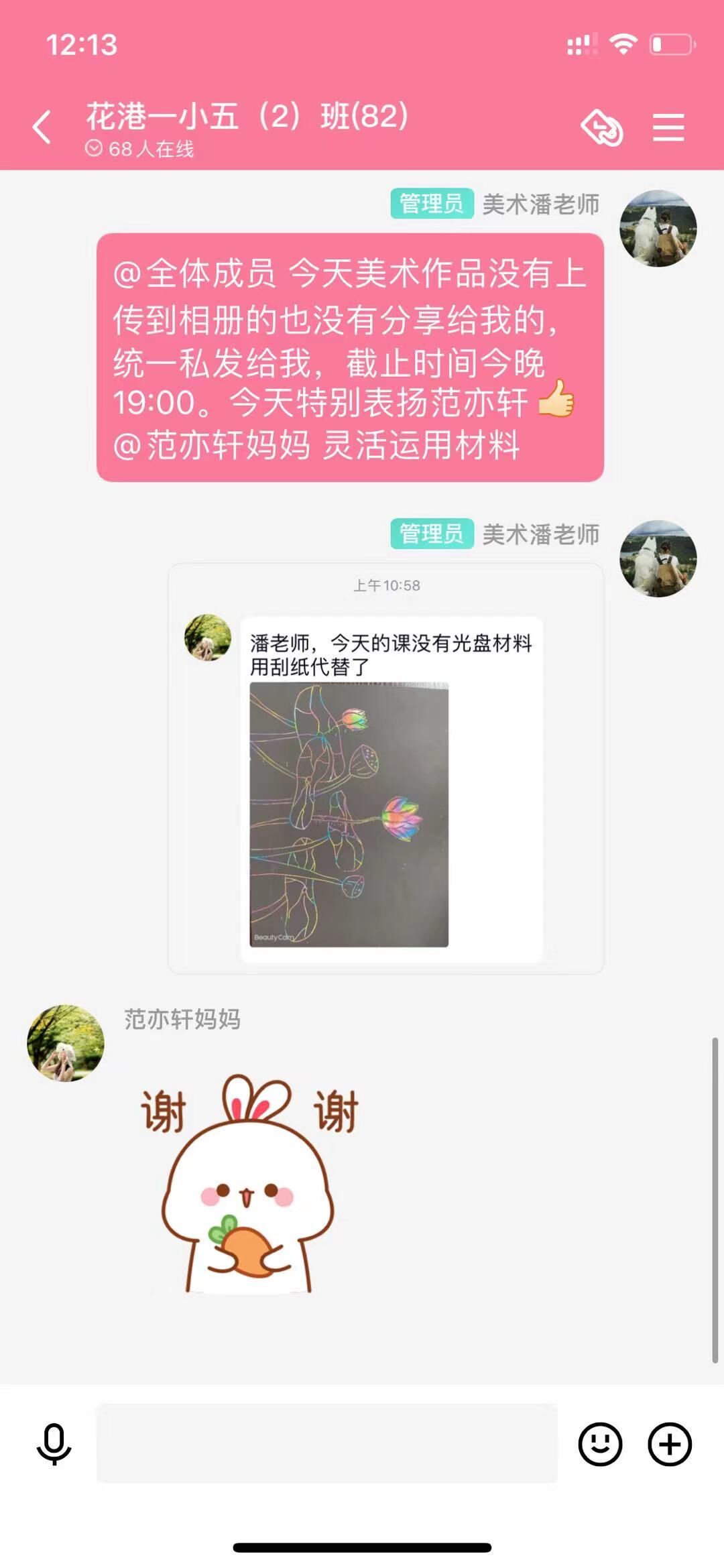The height and width of the screenshot is (1568, 724).
Task: Go back from the class group chat
Action: [42, 127]
